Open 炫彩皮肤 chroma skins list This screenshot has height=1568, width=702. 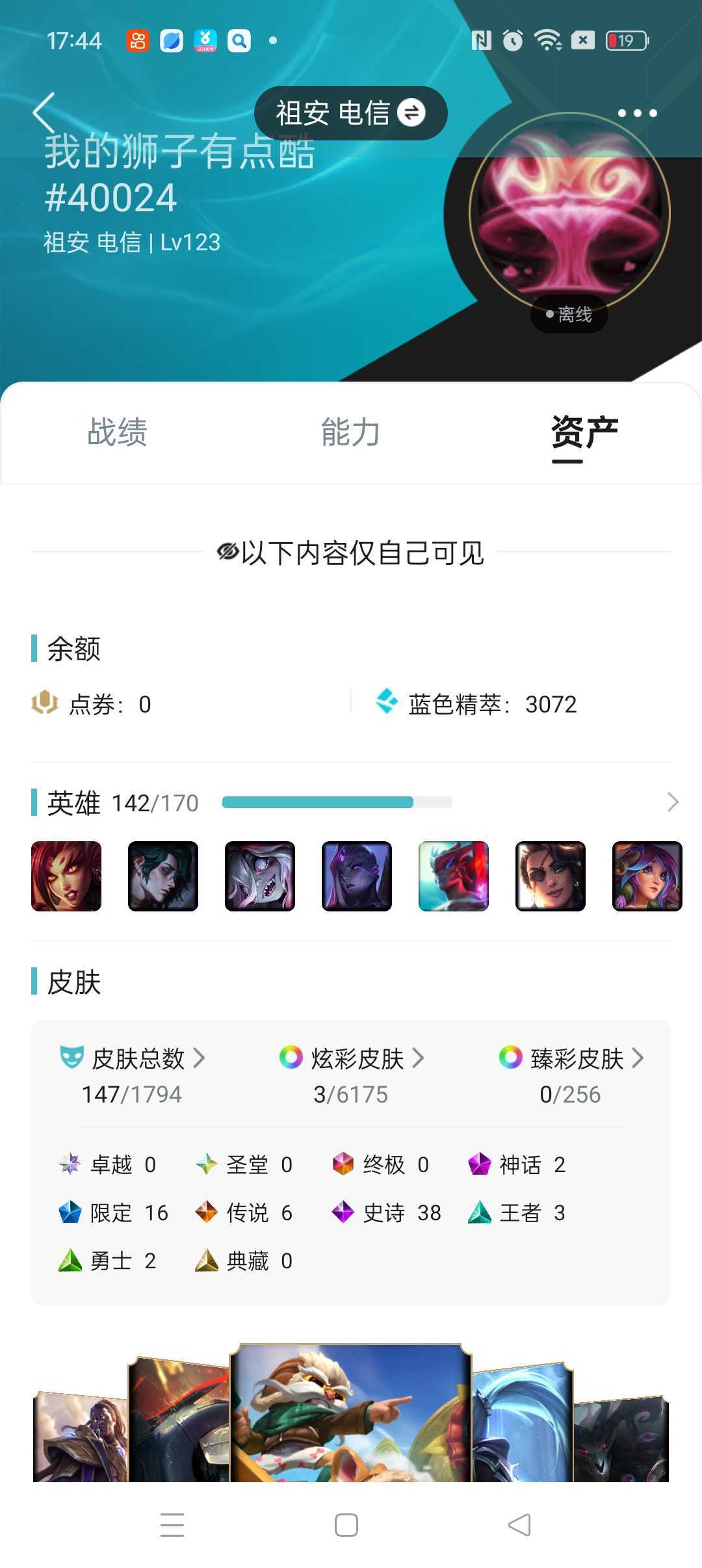pos(351,1058)
